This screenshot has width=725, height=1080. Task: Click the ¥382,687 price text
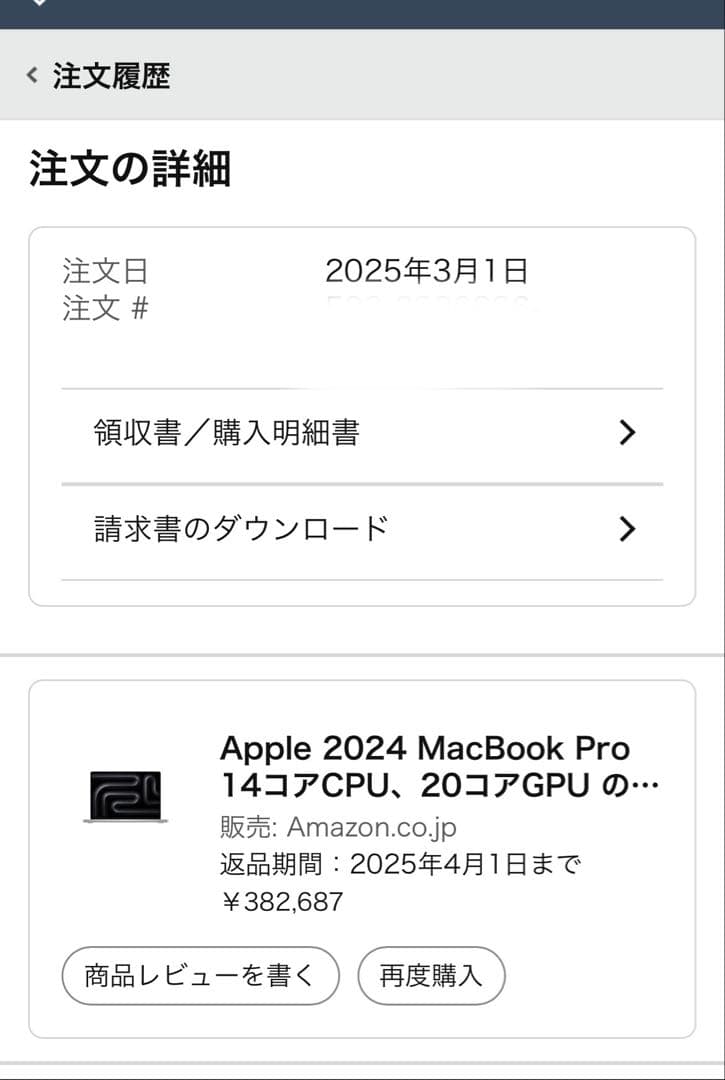[283, 901]
